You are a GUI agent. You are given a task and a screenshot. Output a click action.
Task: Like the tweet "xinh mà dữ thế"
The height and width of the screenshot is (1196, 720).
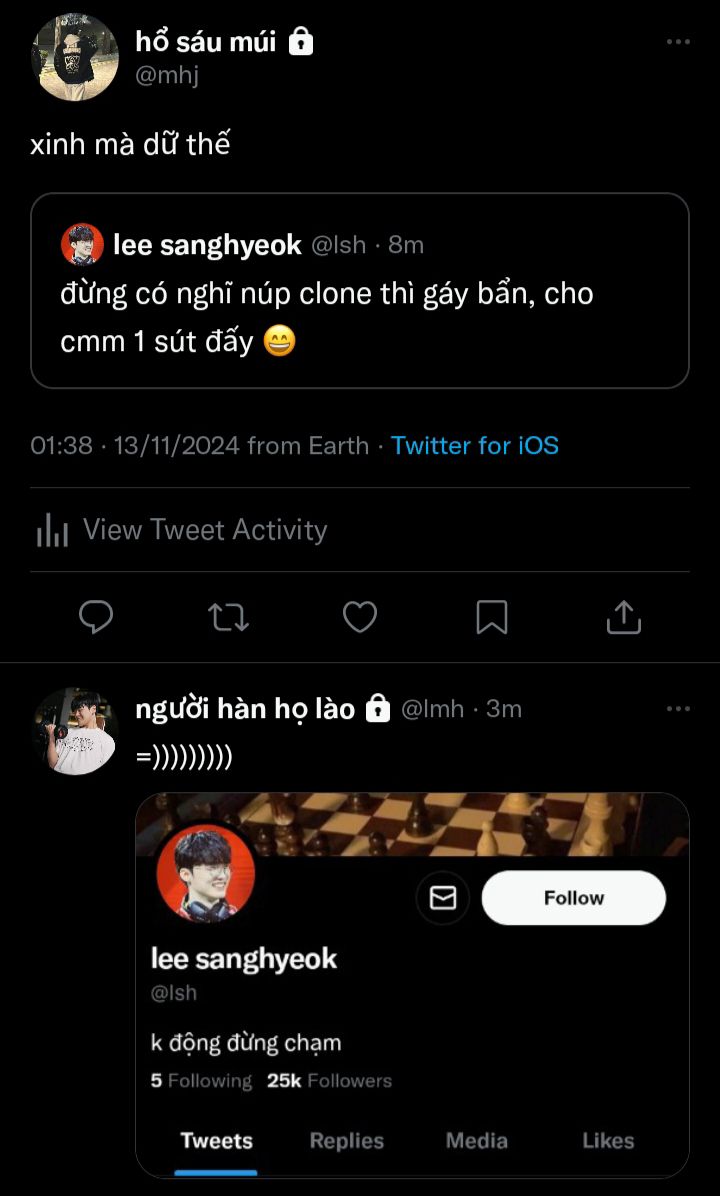[x=360, y=617]
